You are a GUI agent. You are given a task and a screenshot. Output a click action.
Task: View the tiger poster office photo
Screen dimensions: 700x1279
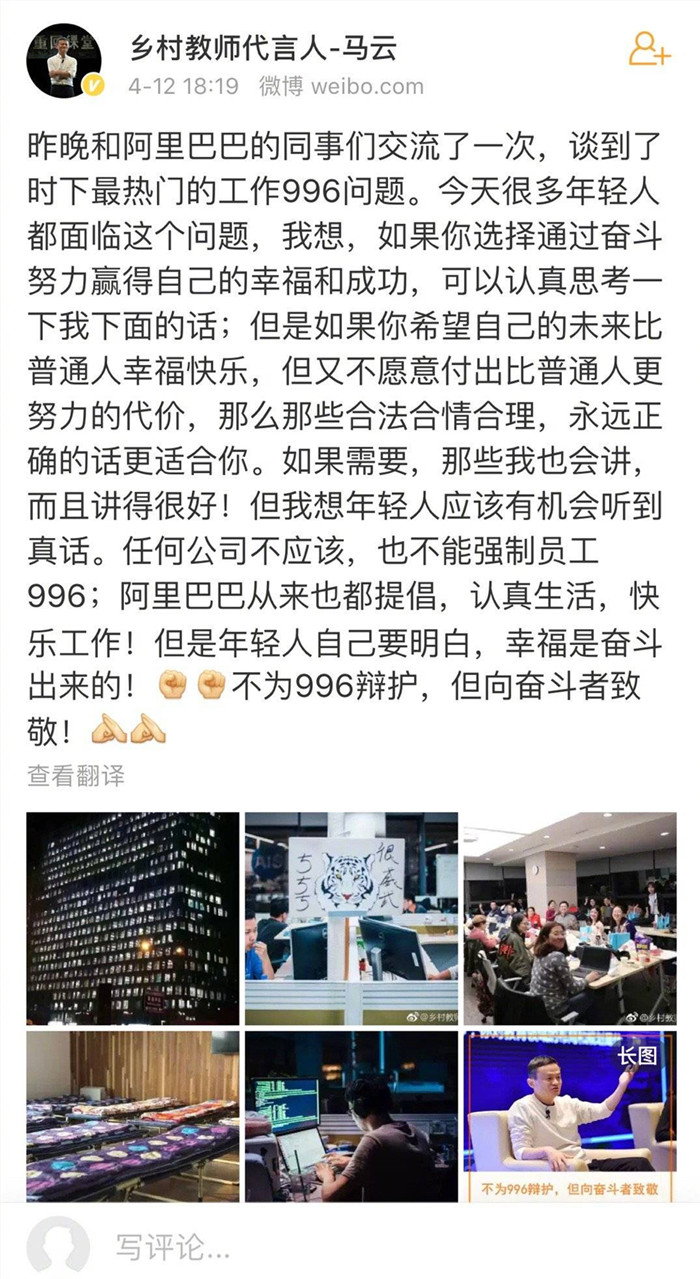click(x=351, y=918)
